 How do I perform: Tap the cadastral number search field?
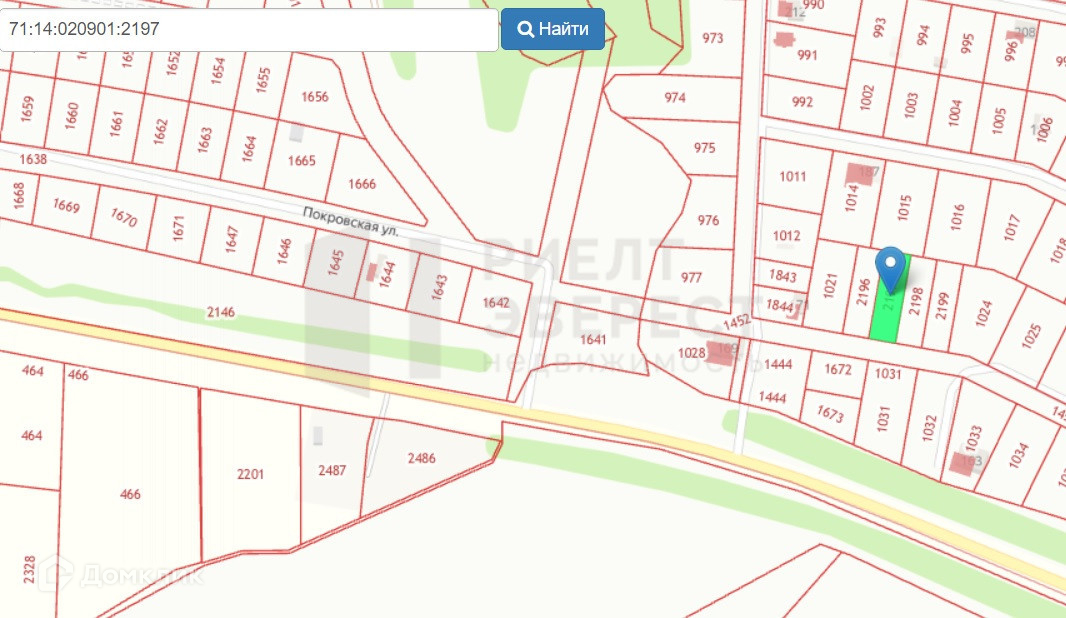pyautogui.click(x=249, y=29)
